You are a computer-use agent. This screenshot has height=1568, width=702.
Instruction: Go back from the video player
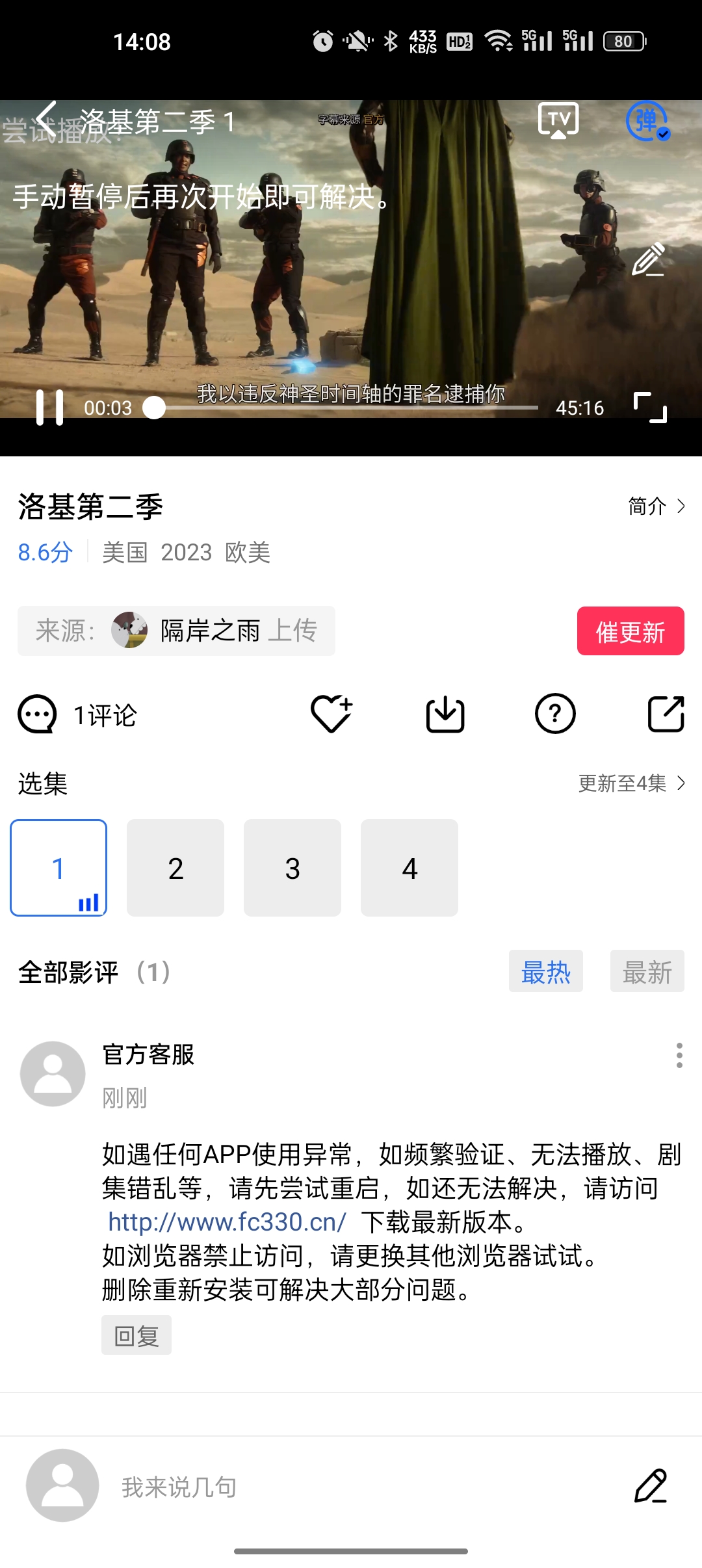pos(47,120)
